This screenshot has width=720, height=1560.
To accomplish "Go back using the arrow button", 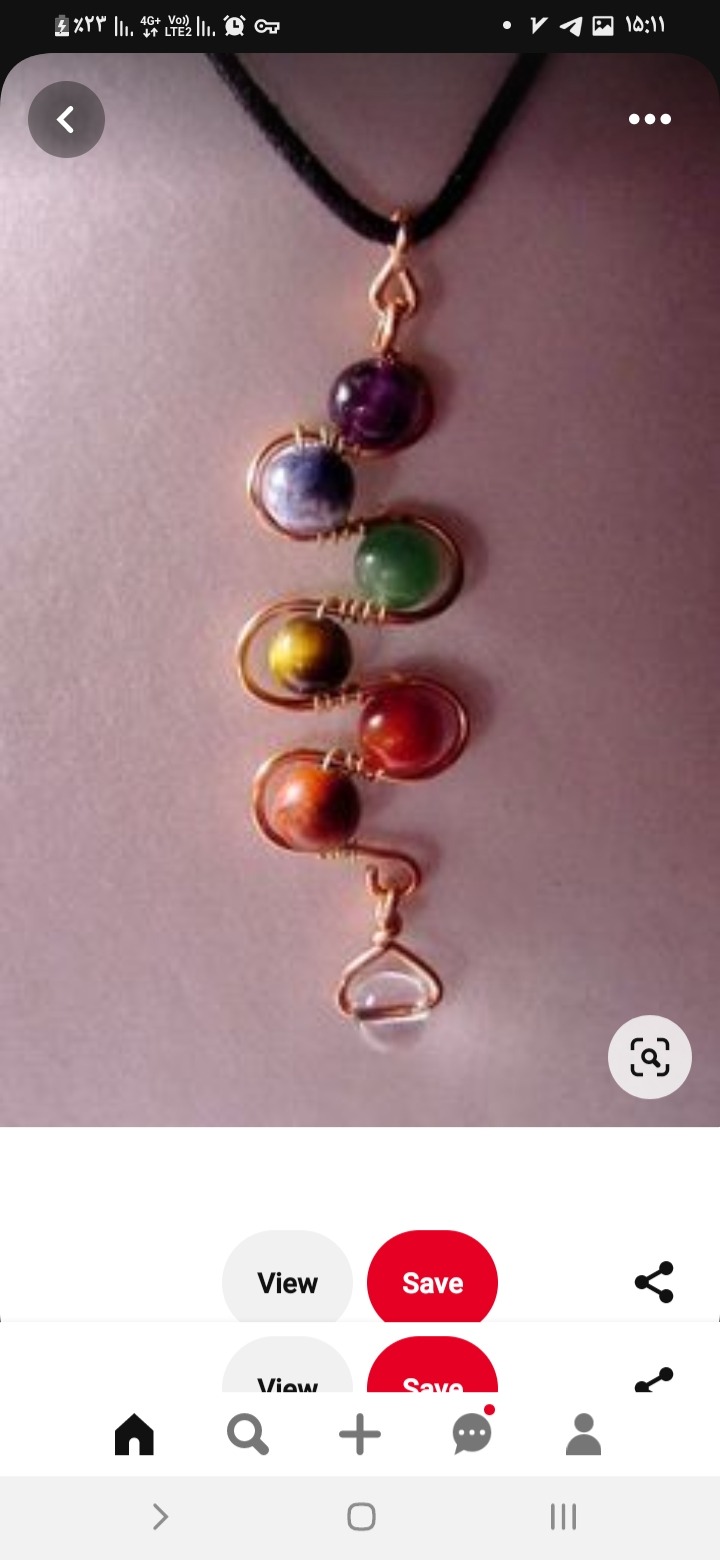I will pos(66,120).
